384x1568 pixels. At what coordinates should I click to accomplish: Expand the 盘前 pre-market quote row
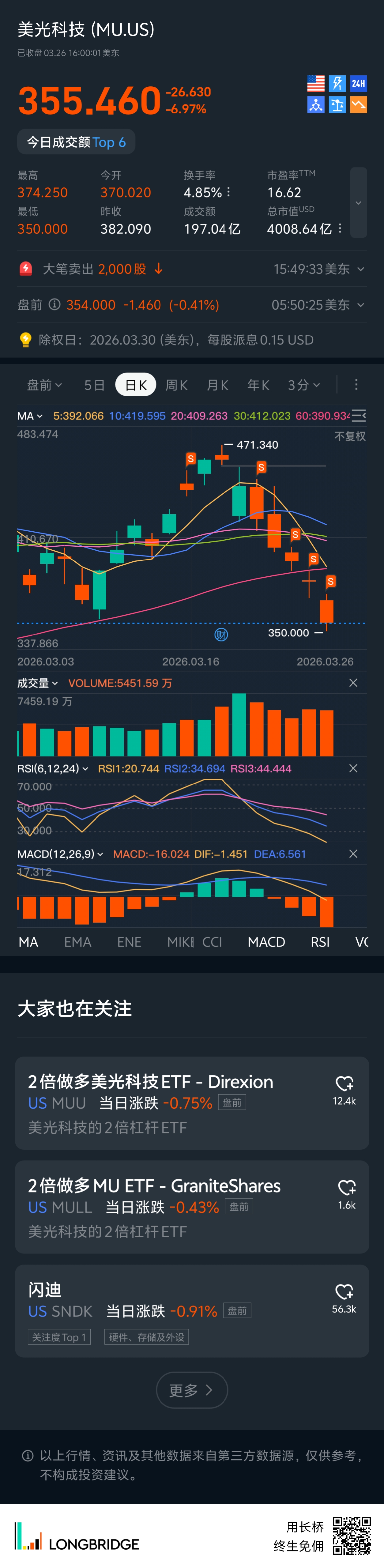coord(361,305)
